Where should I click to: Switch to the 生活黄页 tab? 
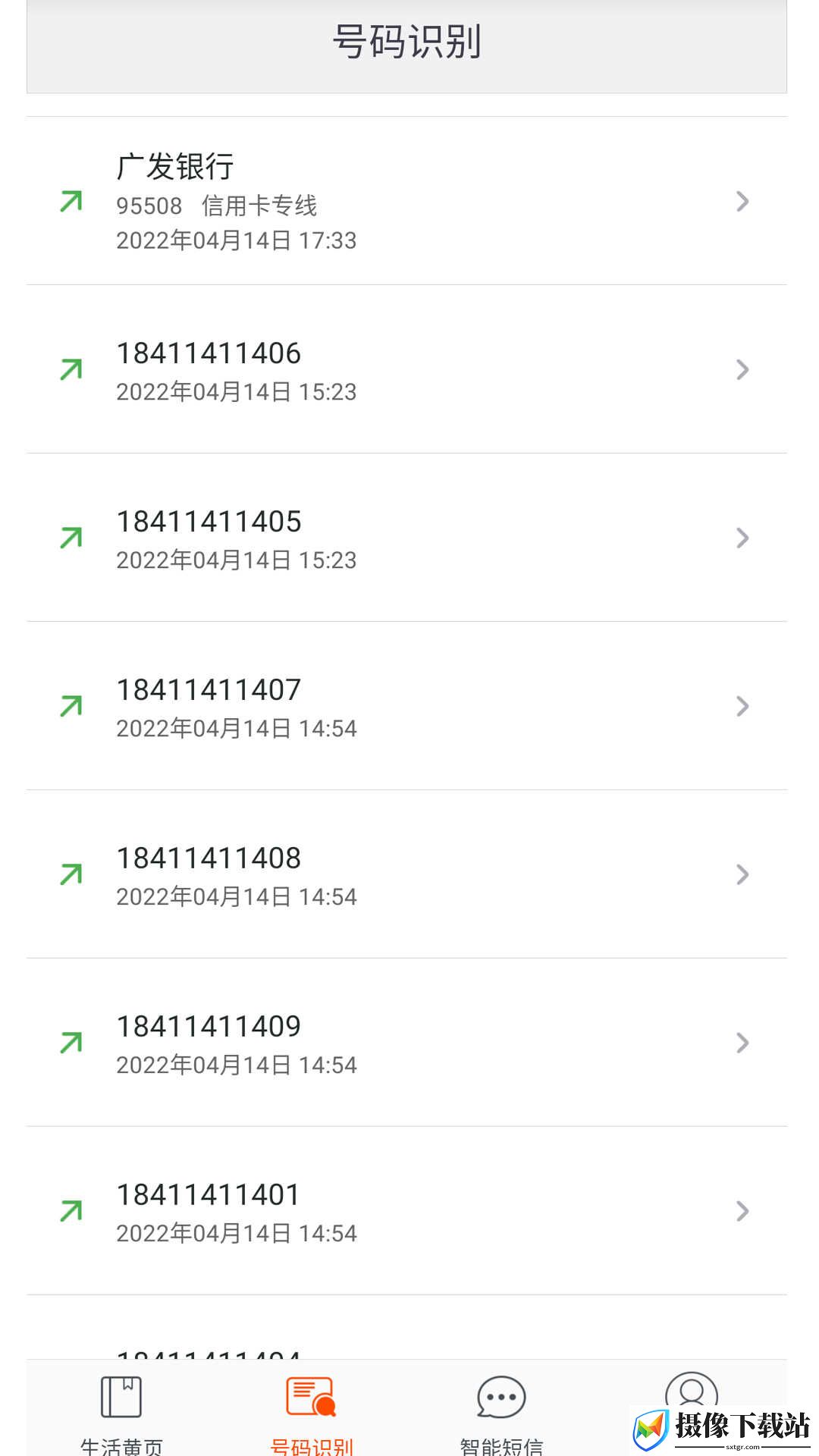pyautogui.click(x=121, y=1412)
